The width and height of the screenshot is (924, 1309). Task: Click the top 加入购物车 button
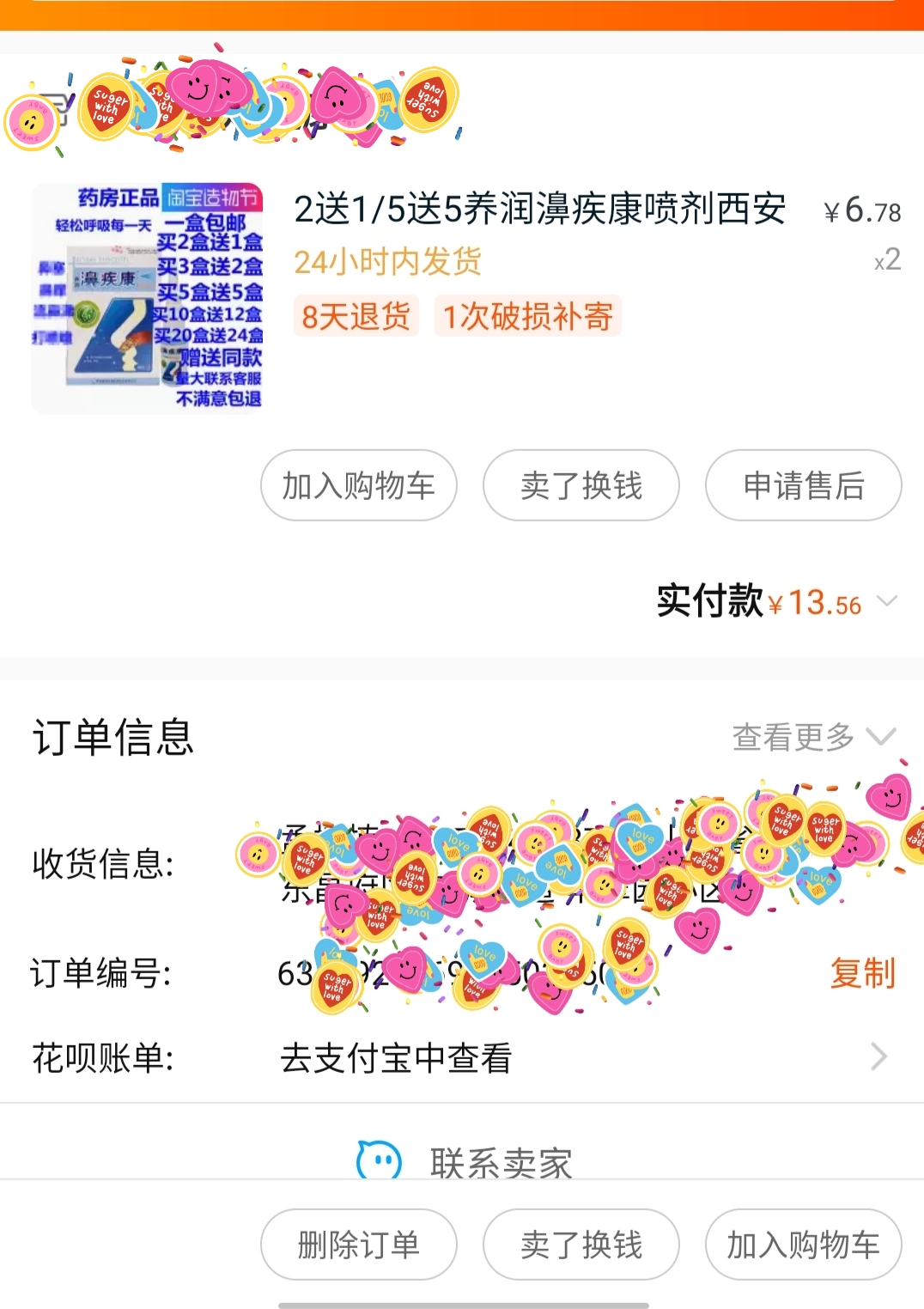tap(358, 485)
